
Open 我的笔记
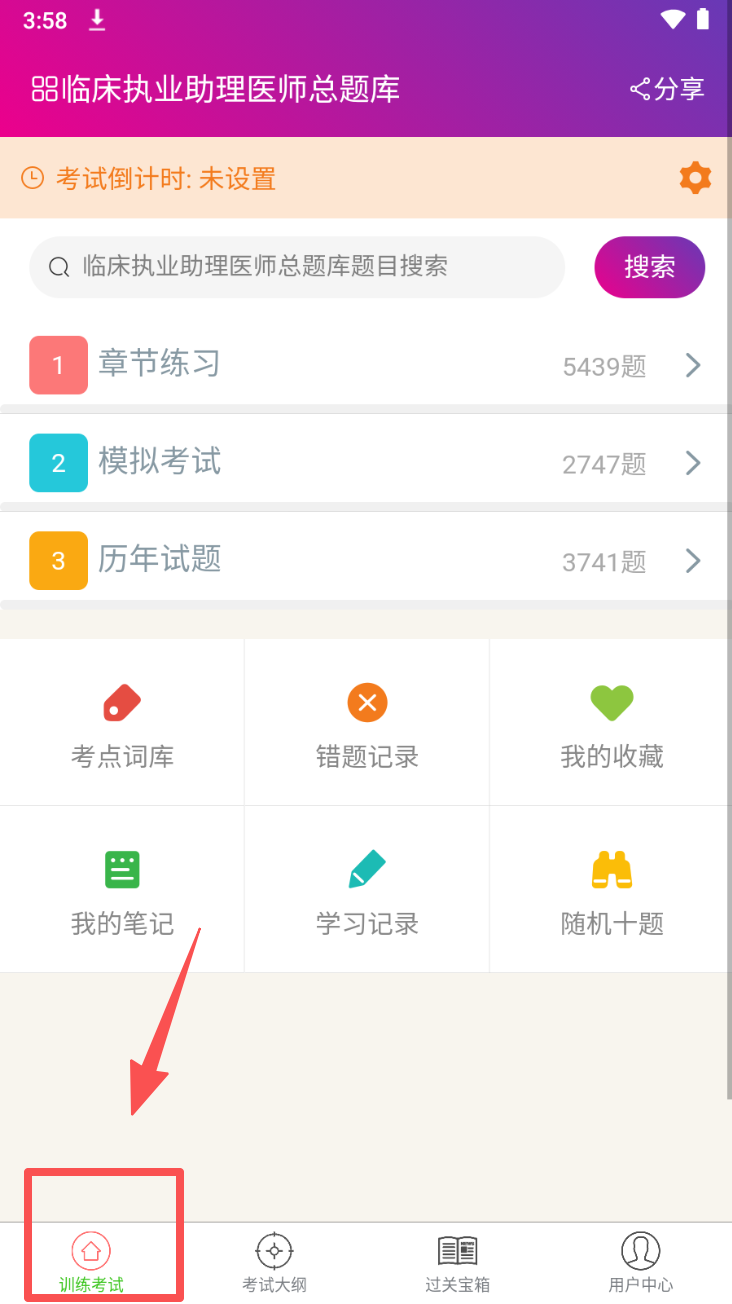coord(122,890)
